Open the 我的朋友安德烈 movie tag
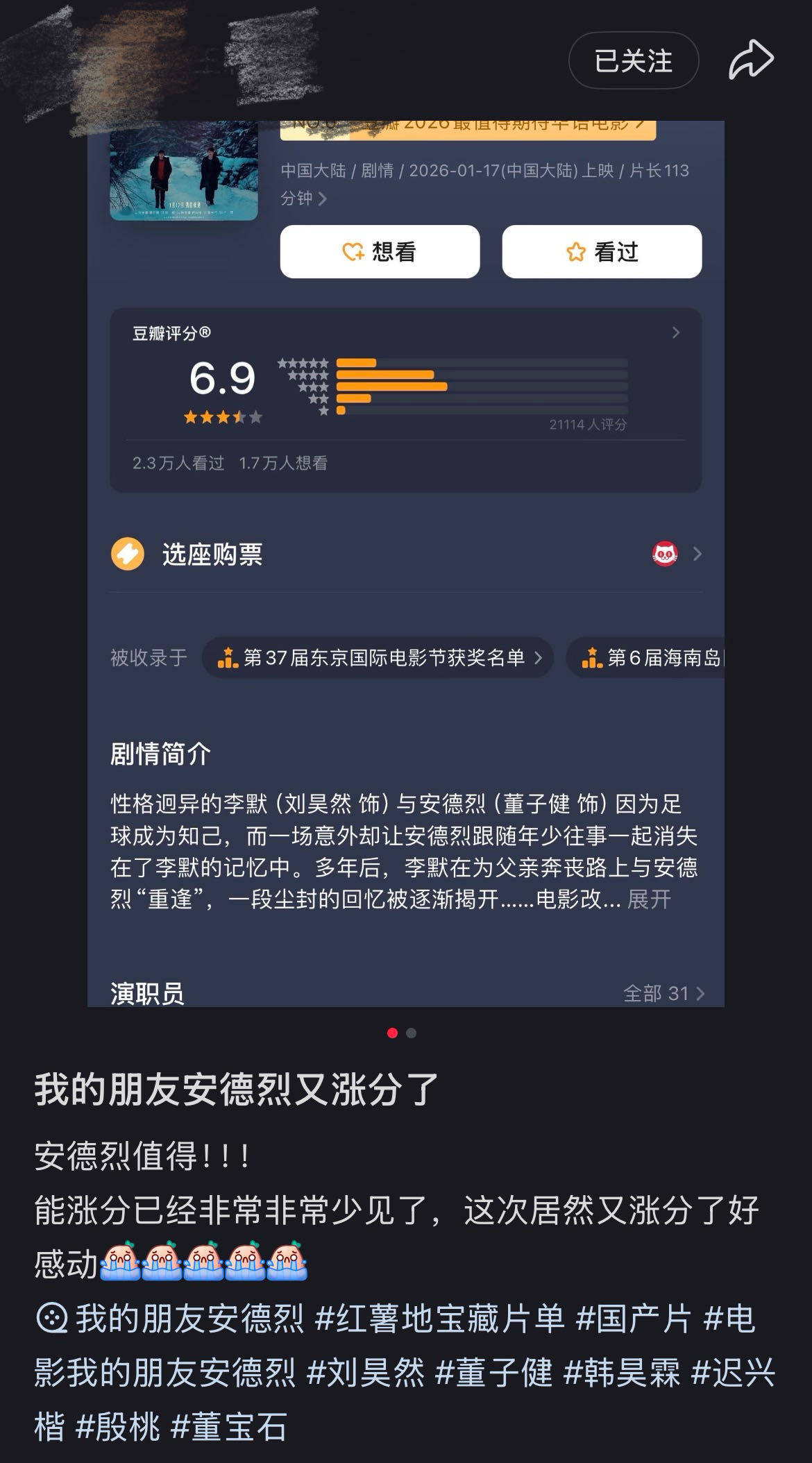This screenshot has width=812, height=1463. point(171,1319)
